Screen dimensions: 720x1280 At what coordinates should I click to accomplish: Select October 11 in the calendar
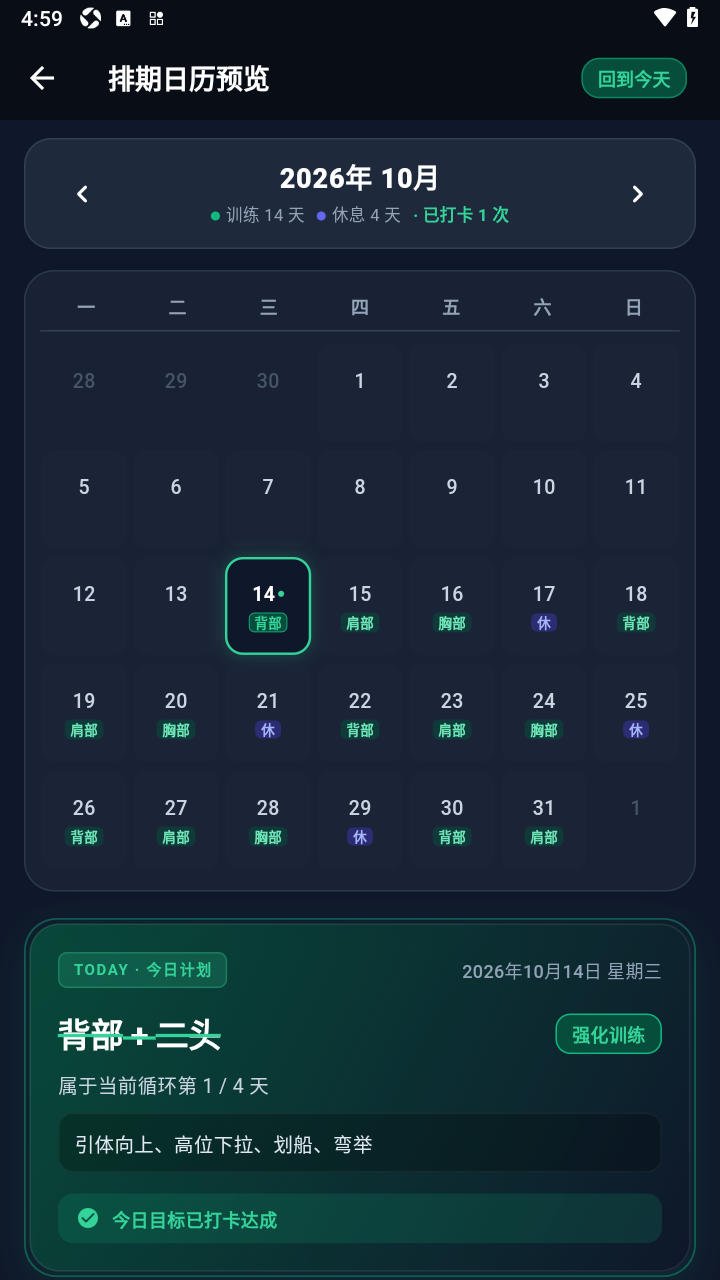(636, 499)
